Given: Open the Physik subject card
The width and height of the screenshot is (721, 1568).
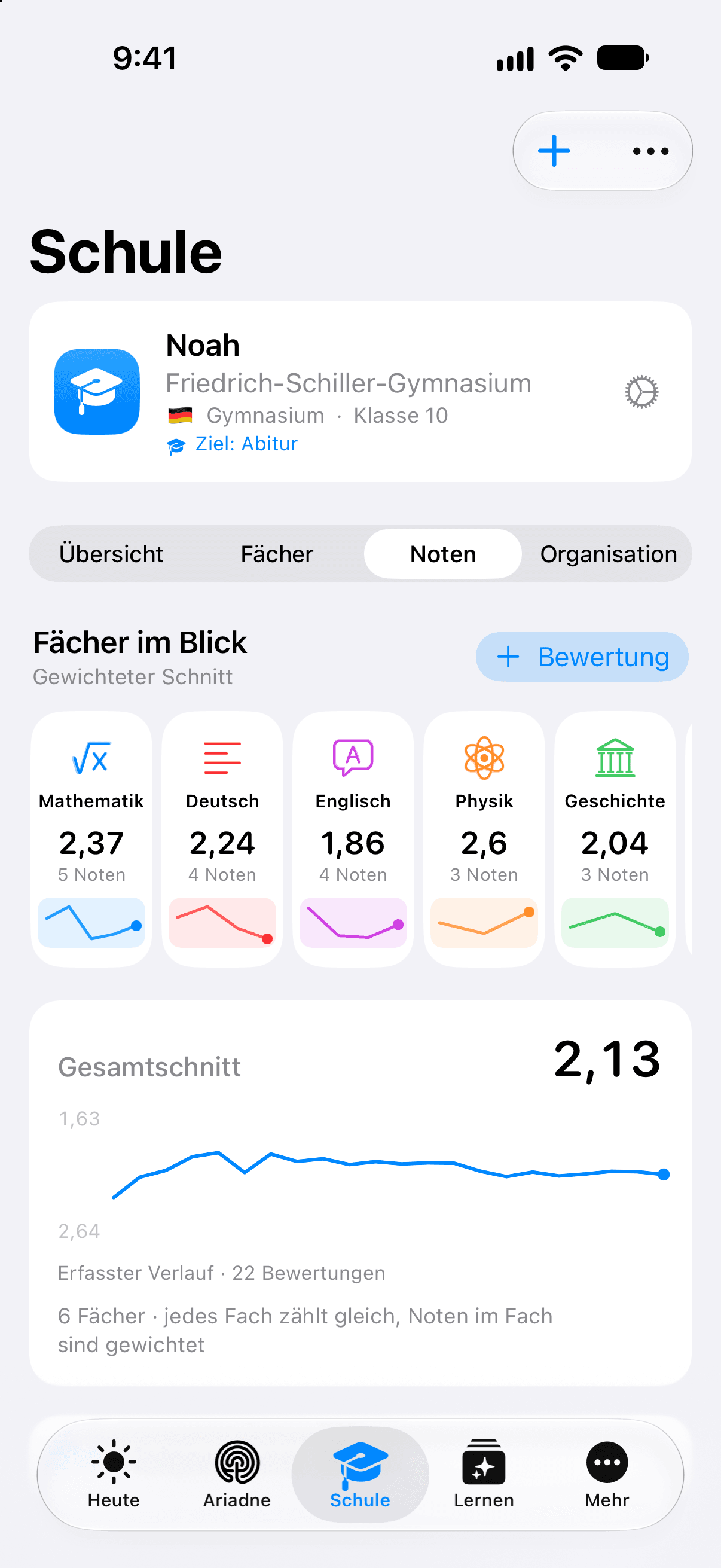Looking at the screenshot, I should [484, 839].
